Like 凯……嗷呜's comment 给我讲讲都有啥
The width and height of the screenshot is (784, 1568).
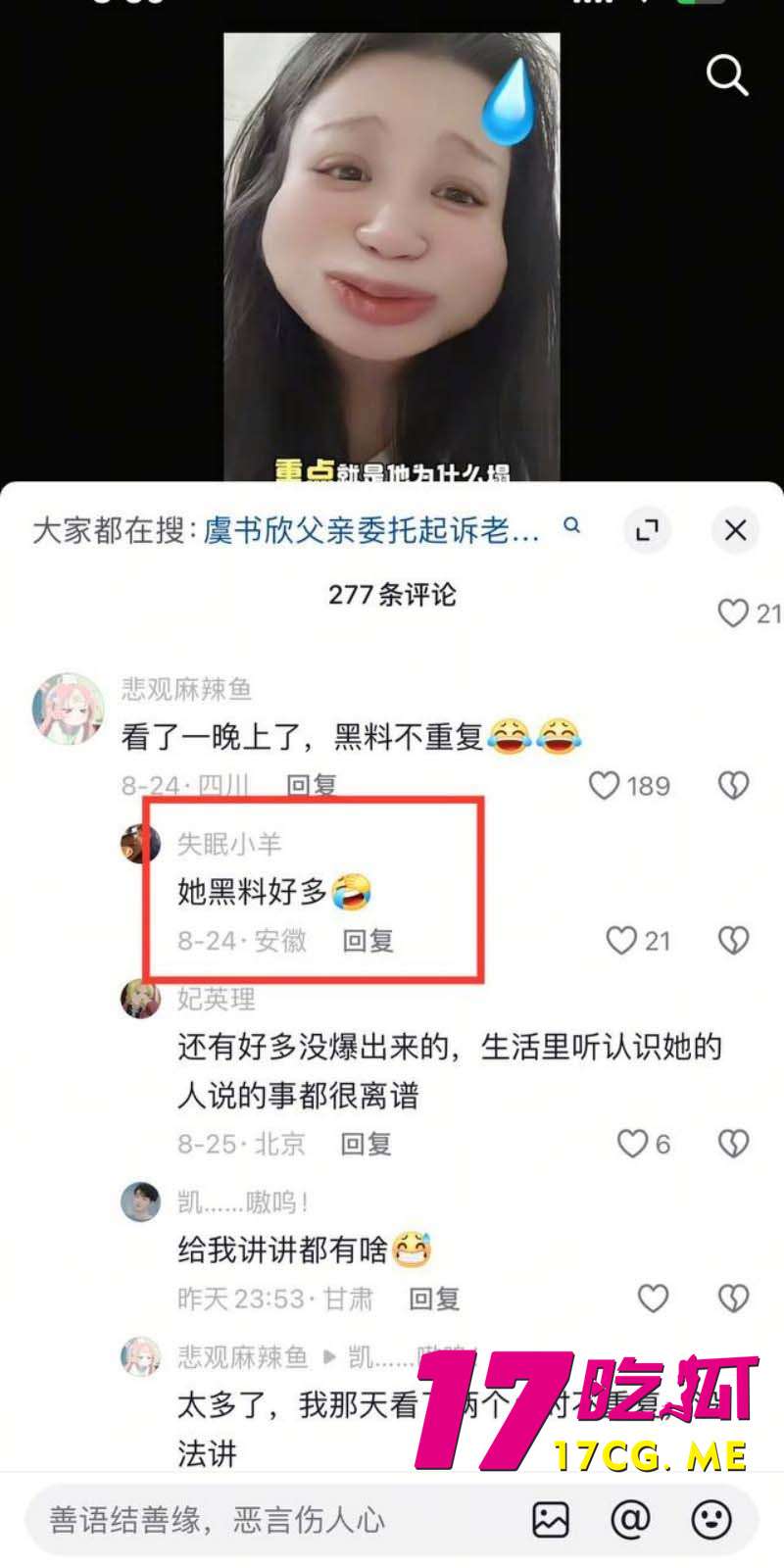[653, 1298]
